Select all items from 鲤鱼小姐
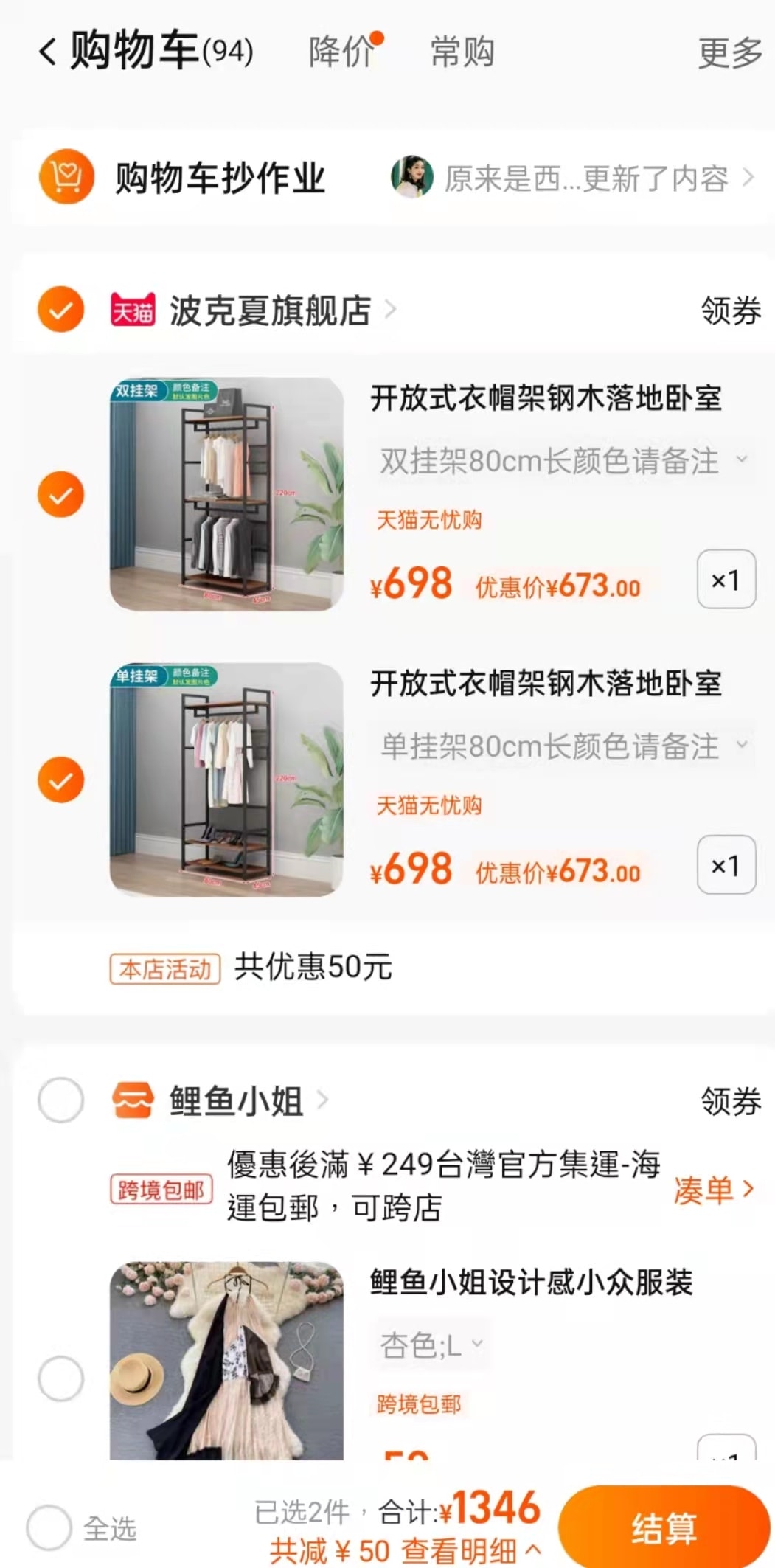775x1568 pixels. (60, 1100)
